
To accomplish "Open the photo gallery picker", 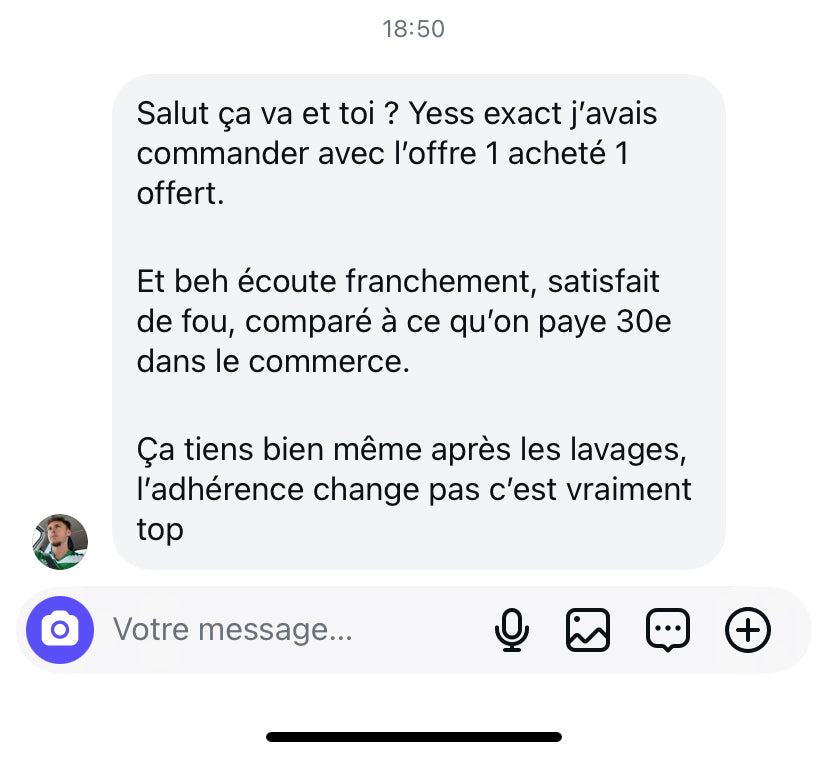I will coord(588,630).
